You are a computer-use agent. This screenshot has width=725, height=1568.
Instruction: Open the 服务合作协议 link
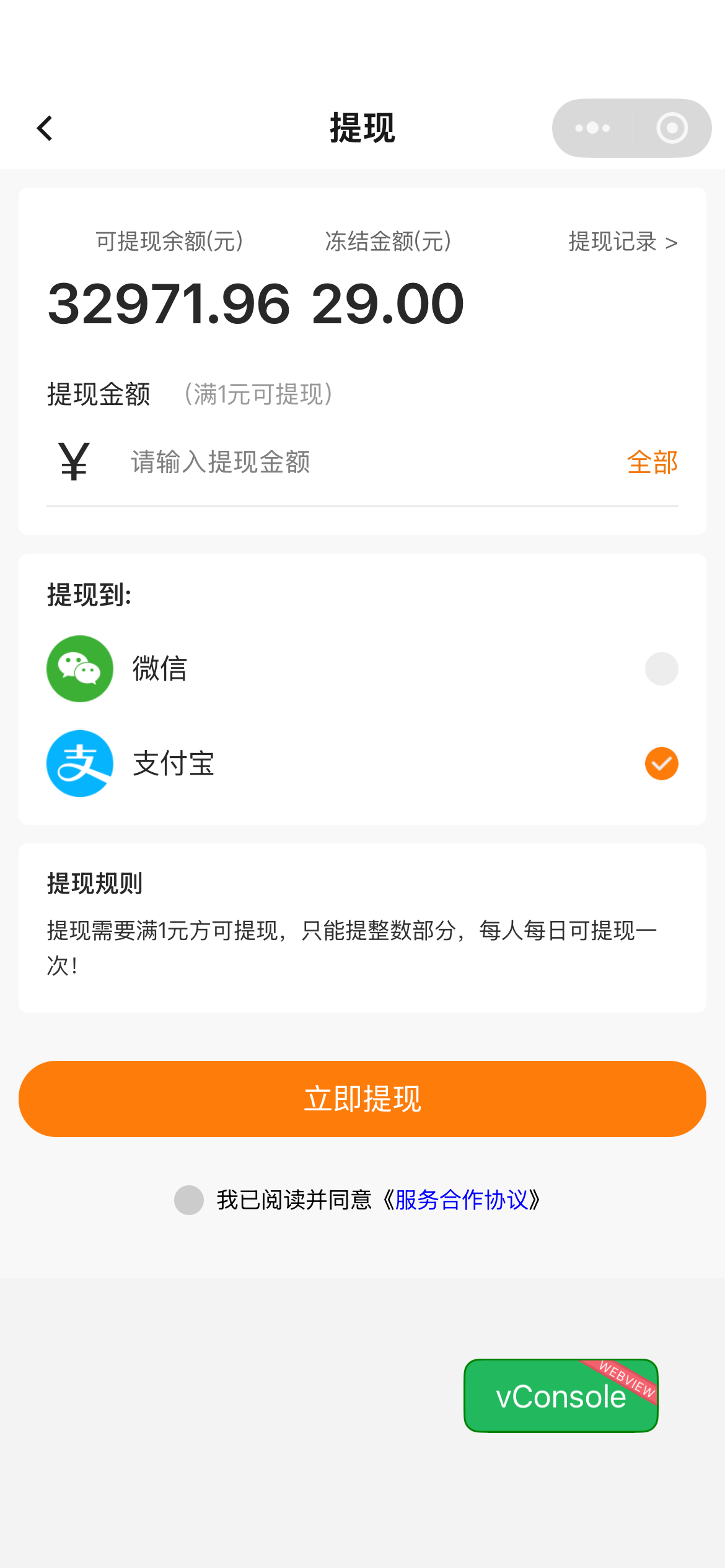tap(461, 1200)
